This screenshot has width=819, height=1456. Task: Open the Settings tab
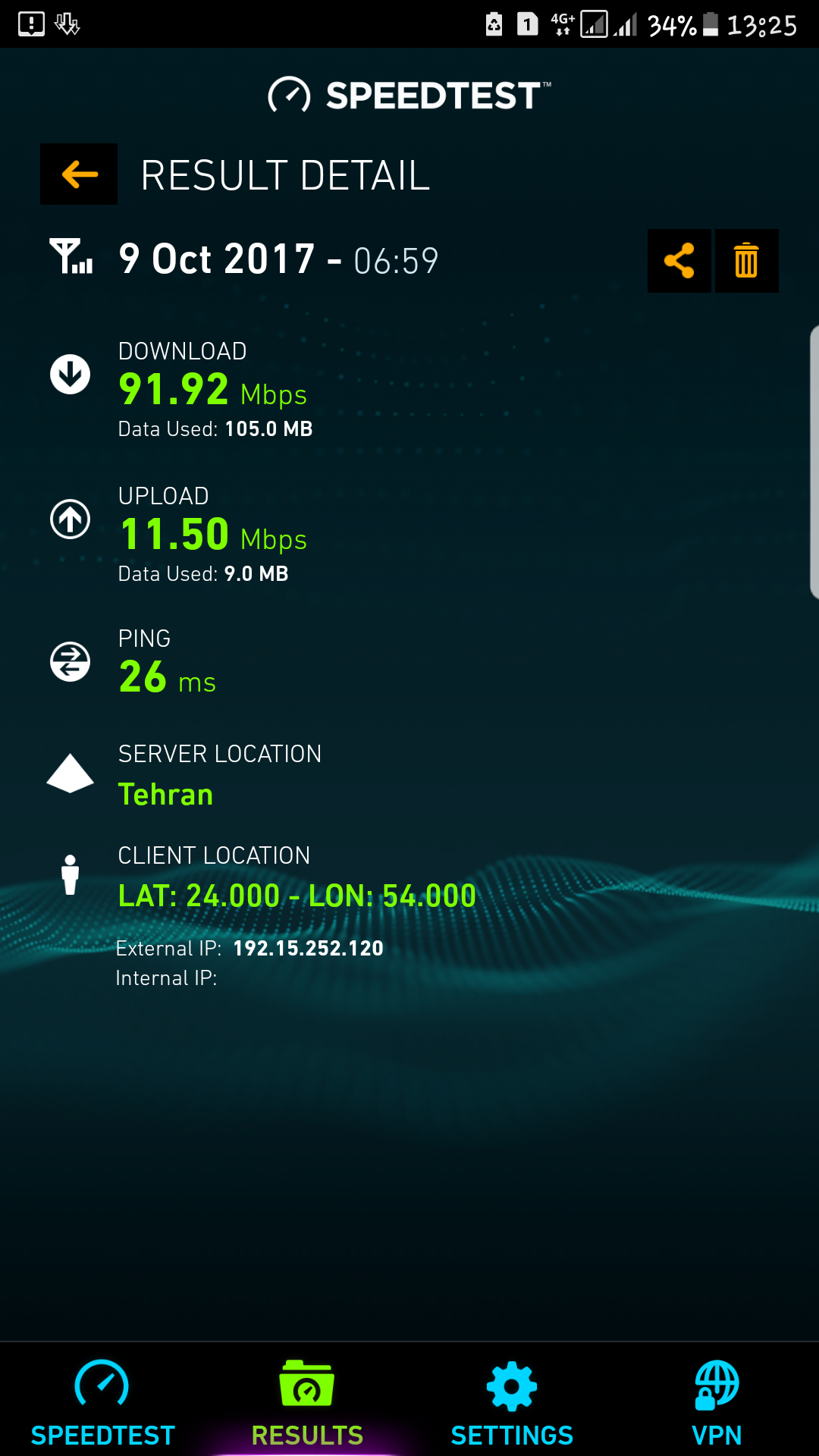click(512, 1401)
